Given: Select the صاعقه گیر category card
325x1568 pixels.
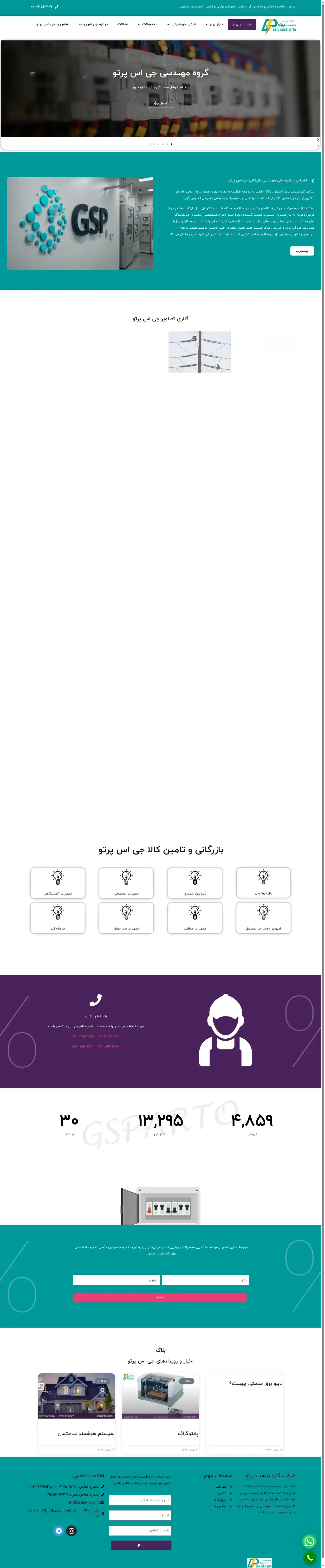Looking at the screenshot, I should tap(58, 917).
